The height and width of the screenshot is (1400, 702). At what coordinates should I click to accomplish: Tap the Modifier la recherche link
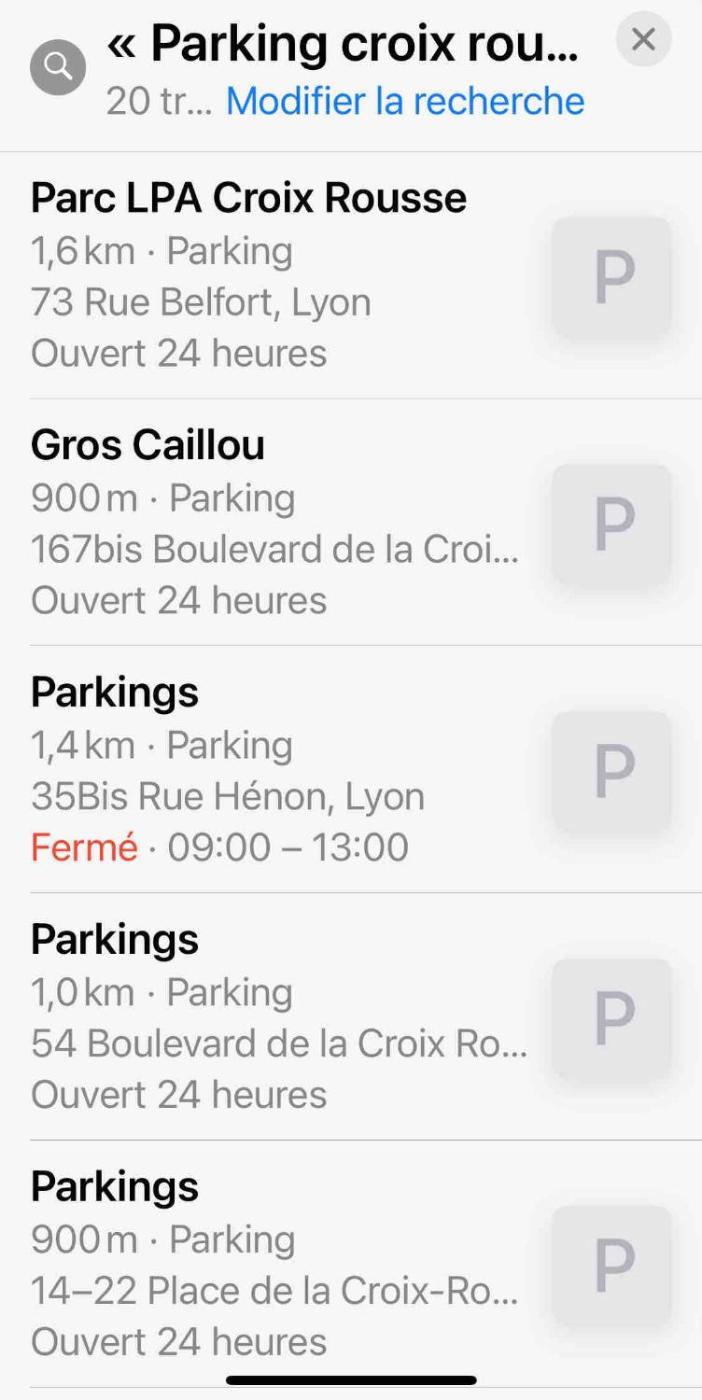click(x=405, y=101)
